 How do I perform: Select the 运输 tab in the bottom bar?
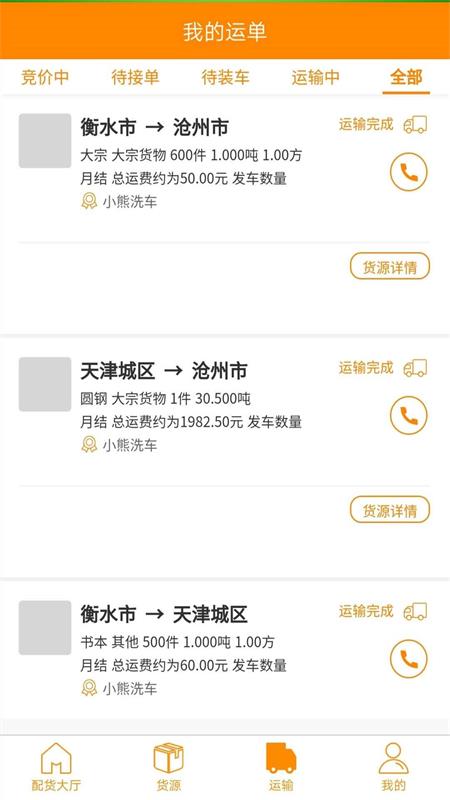(281, 767)
